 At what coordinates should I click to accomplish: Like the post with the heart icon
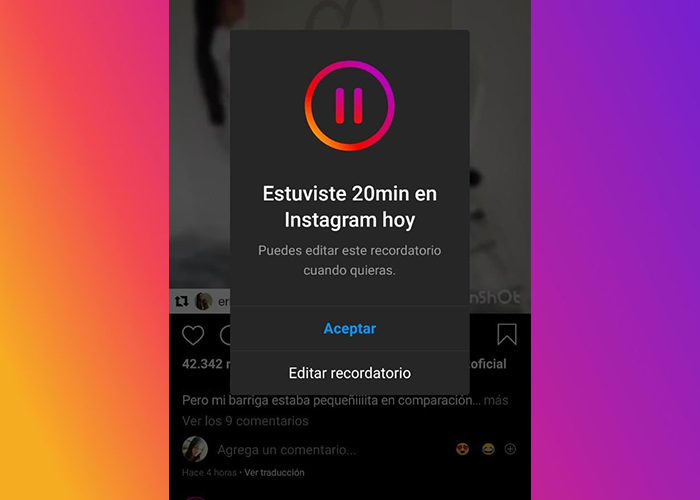(193, 334)
